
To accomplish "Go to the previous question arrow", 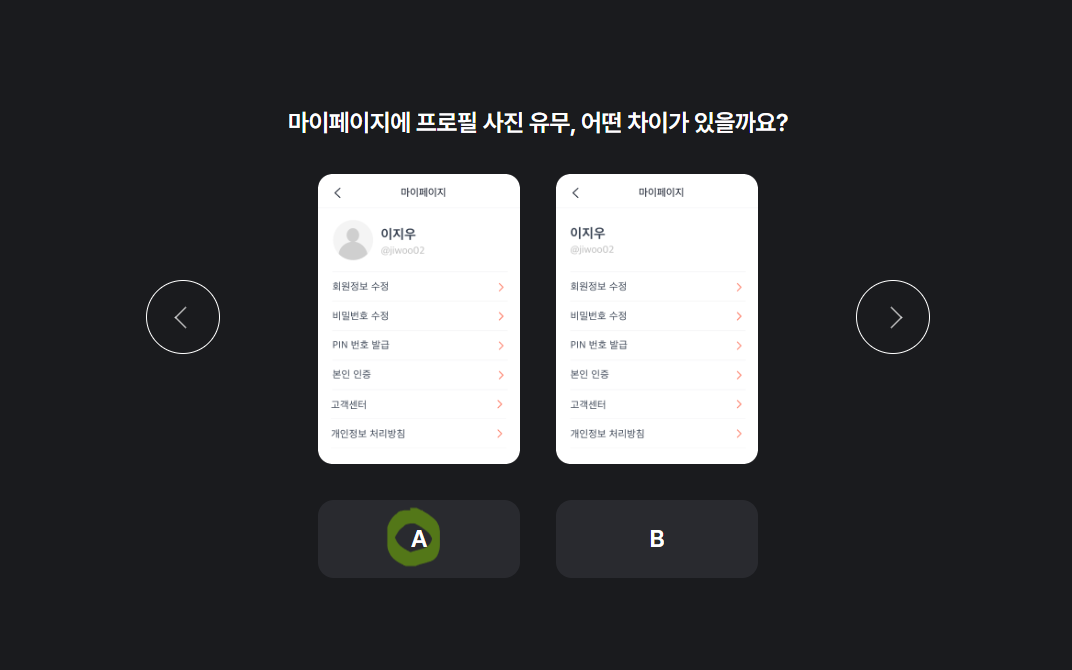I will pos(183,317).
